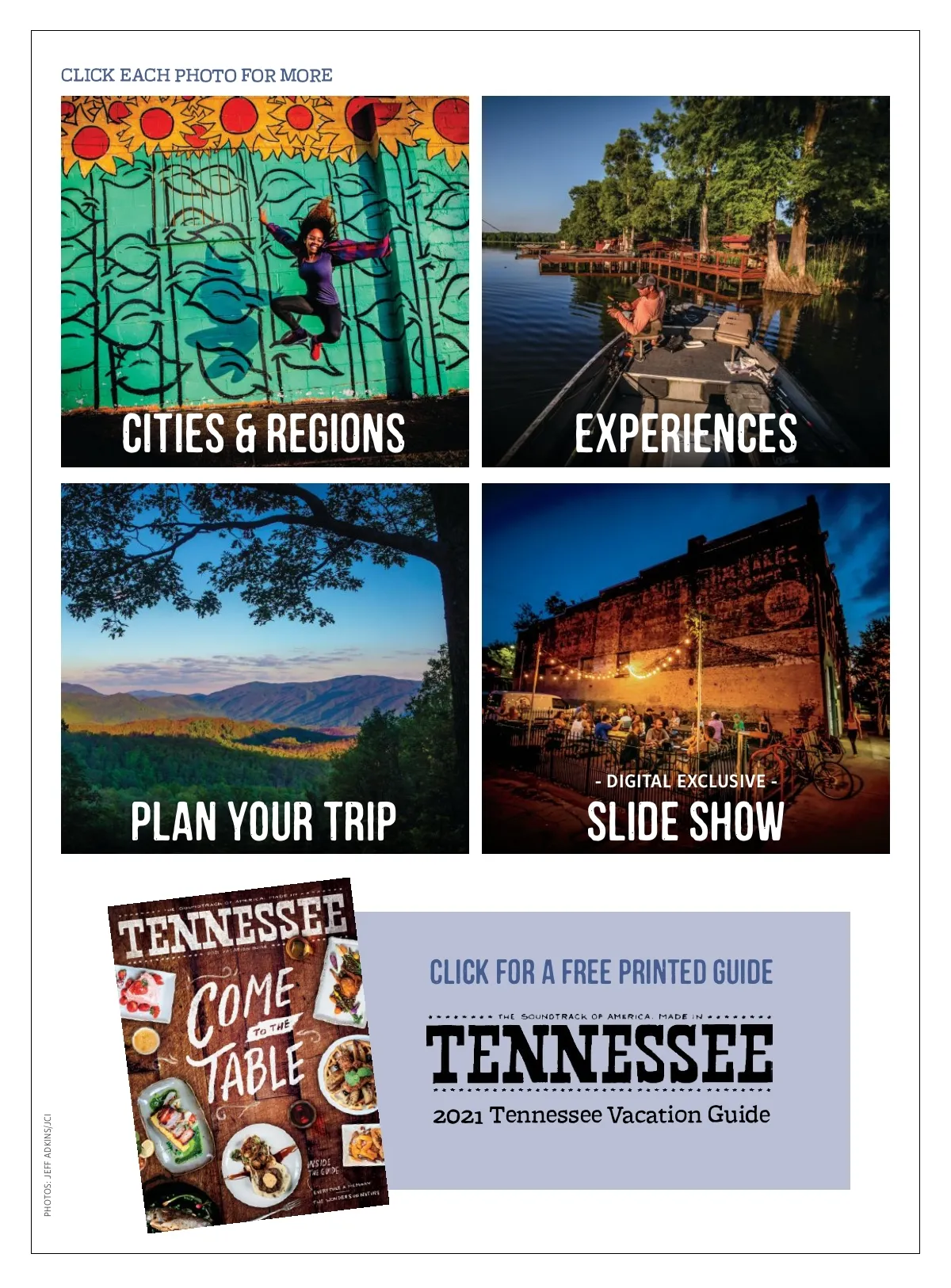Open the Plan Your Trip photo
The width and height of the screenshot is (951, 1288).
(x=265, y=668)
